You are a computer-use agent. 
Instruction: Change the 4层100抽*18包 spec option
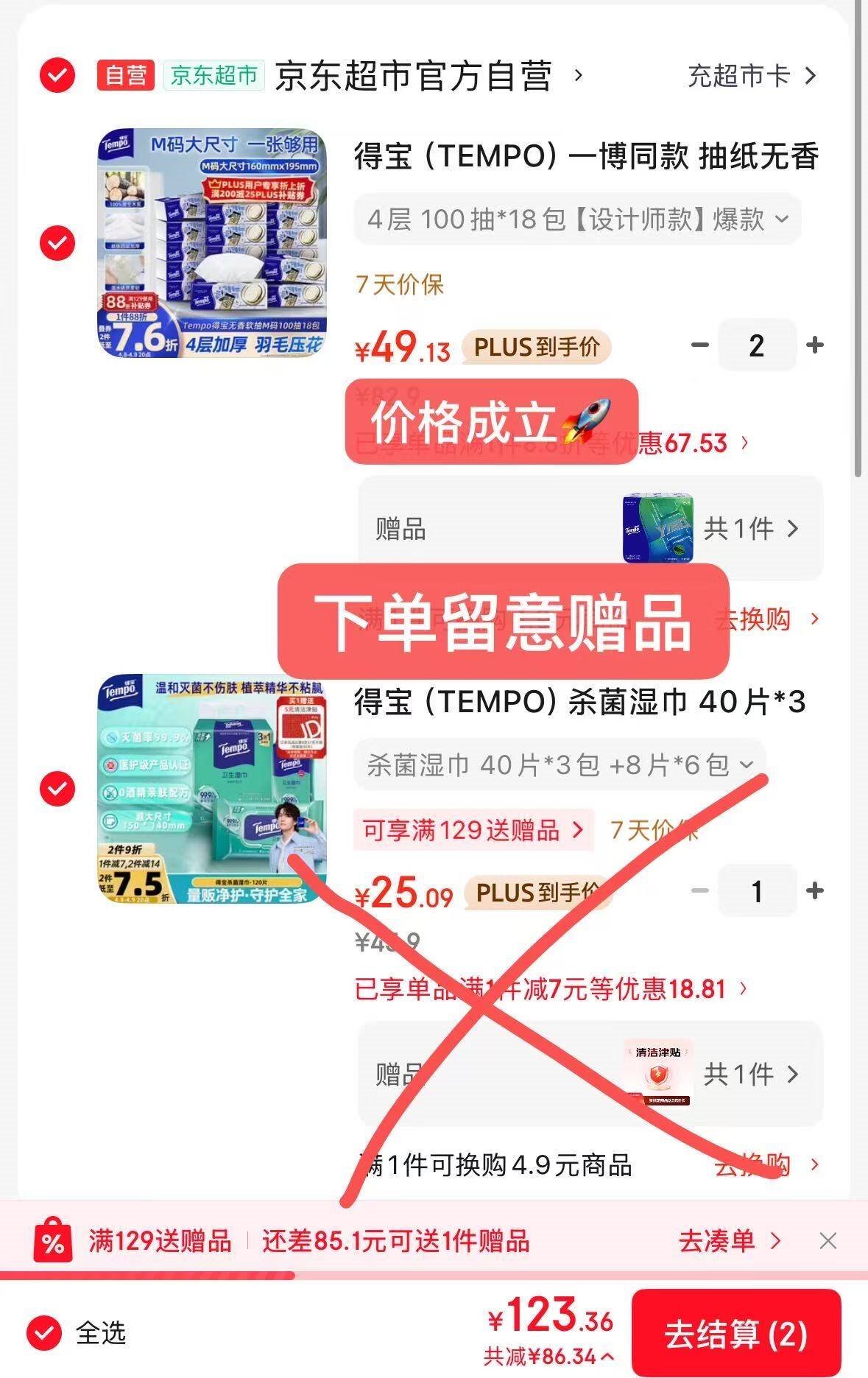(577, 219)
